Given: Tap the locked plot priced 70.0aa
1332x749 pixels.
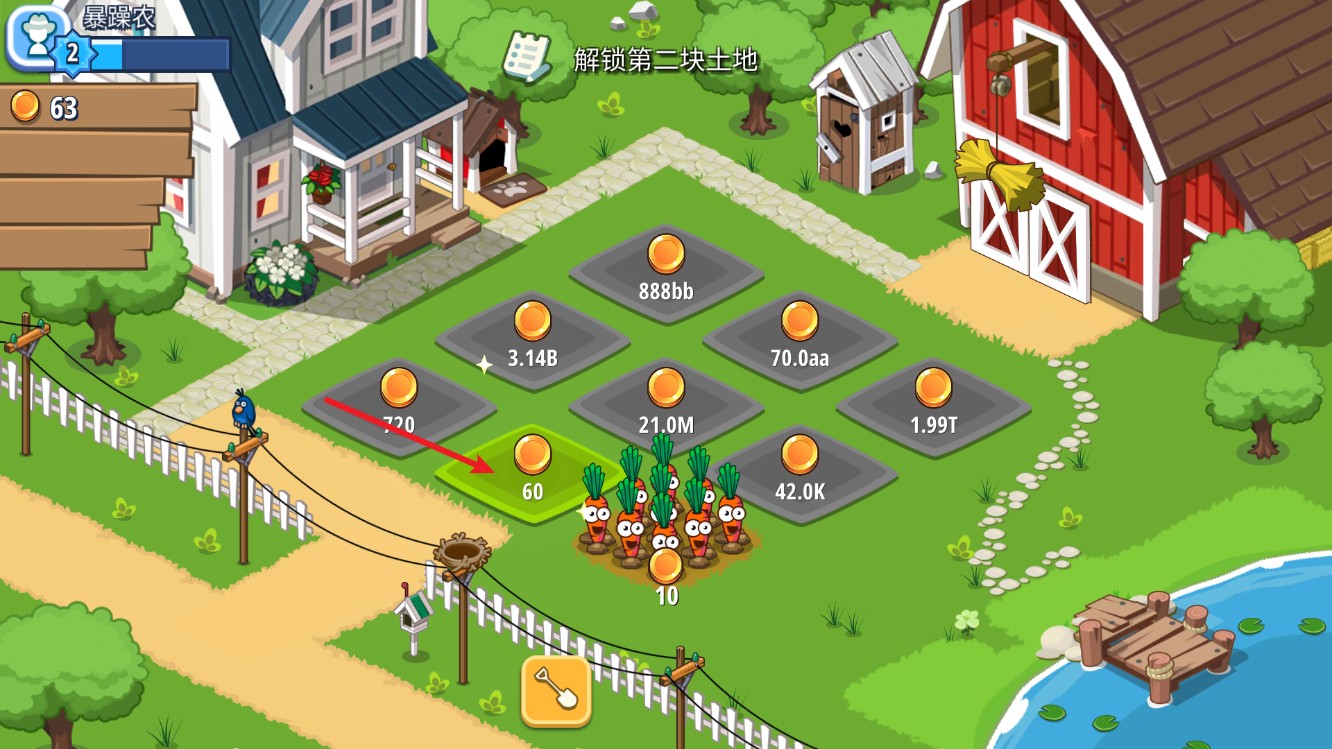Looking at the screenshot, I should pyautogui.click(x=799, y=337).
